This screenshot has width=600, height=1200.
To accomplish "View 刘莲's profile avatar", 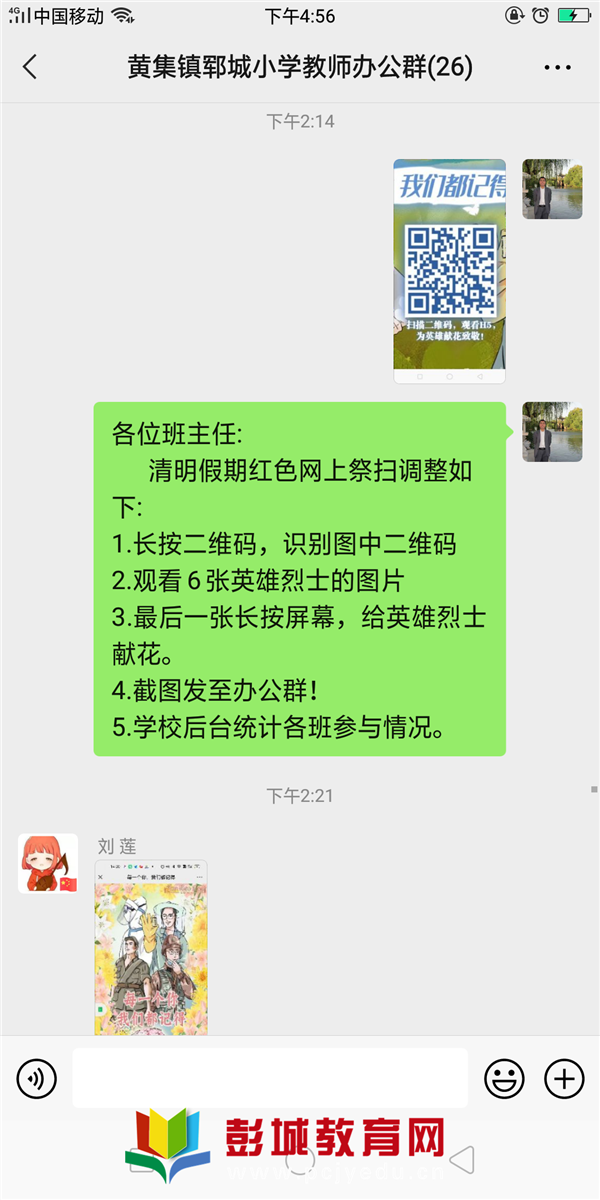I will click(48, 863).
